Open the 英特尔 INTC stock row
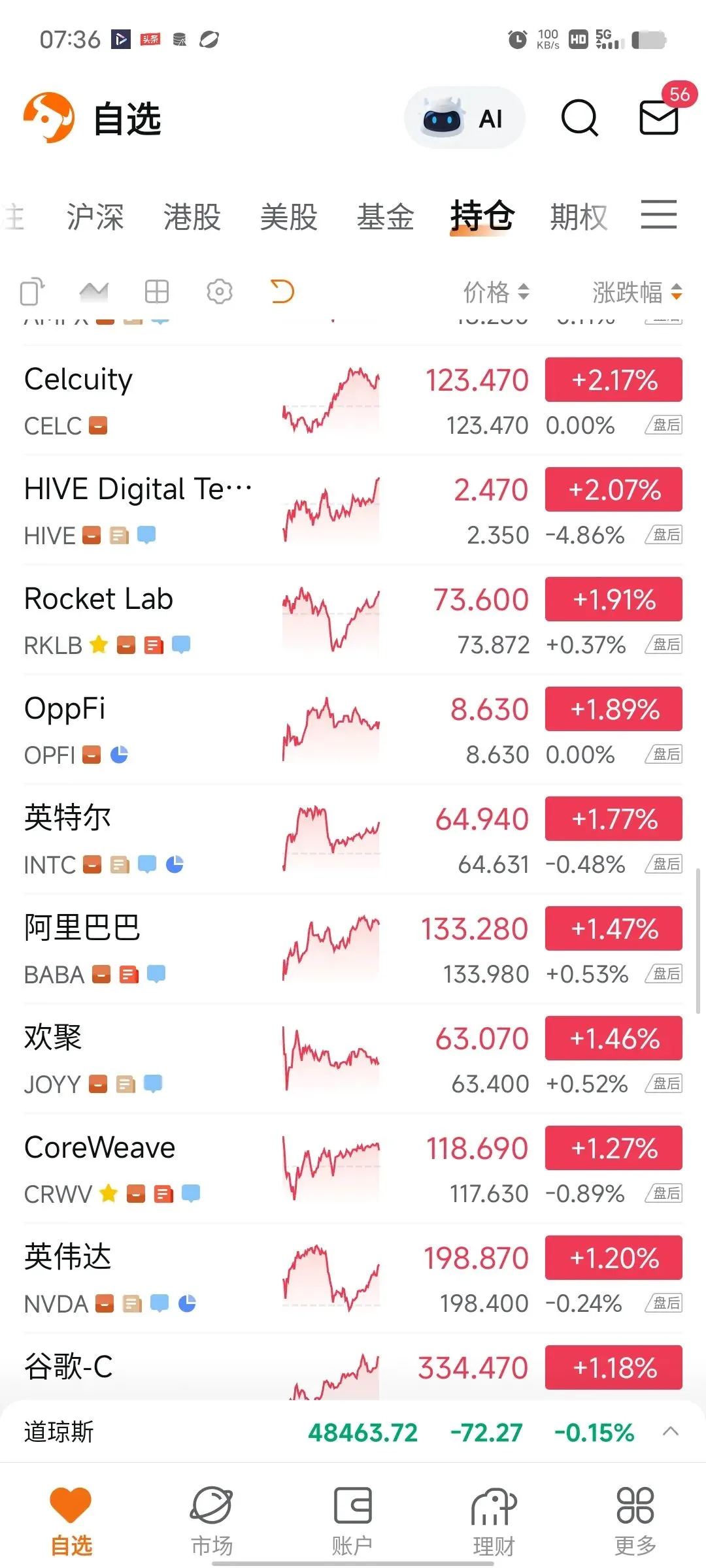Image resolution: width=706 pixels, height=1568 pixels. (x=196, y=839)
